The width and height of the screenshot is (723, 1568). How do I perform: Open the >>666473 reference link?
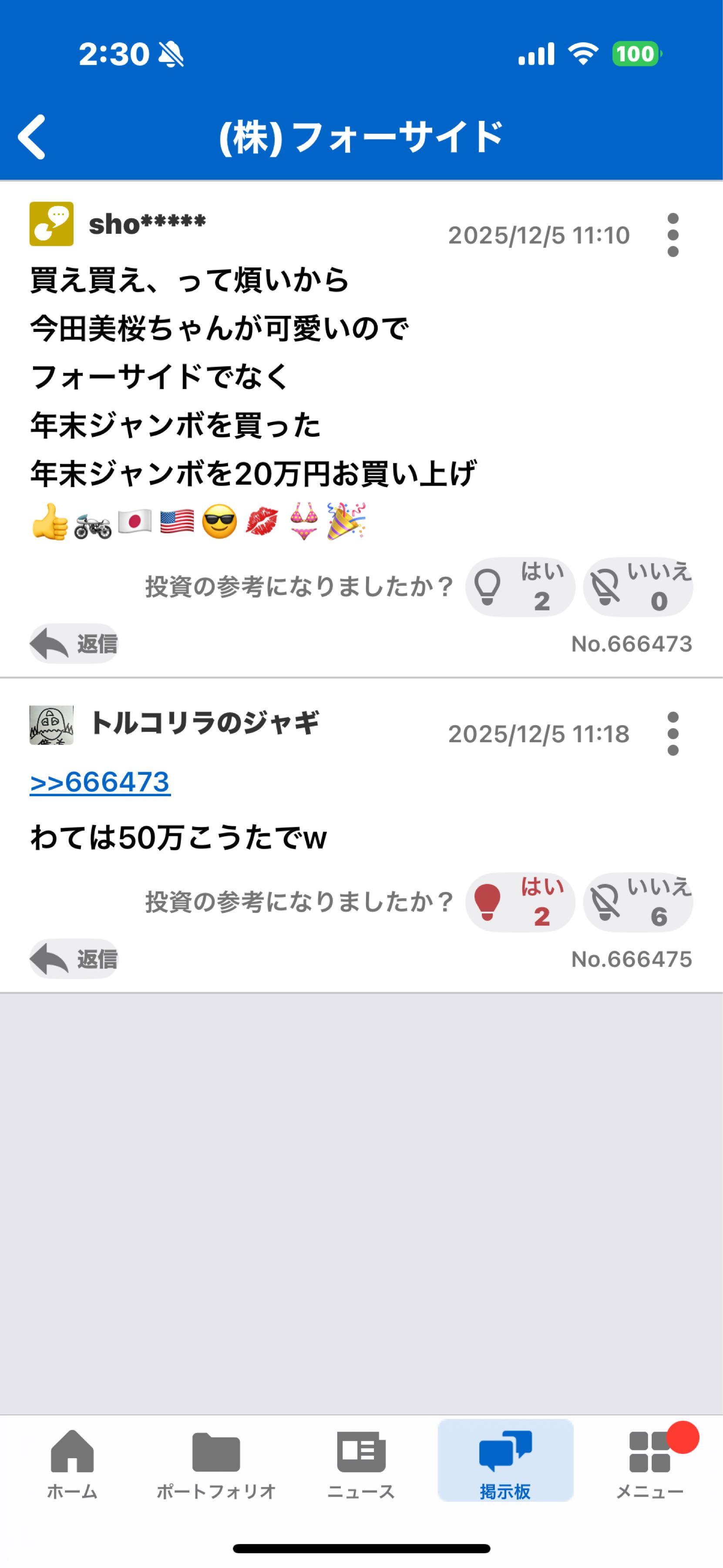coord(101,782)
